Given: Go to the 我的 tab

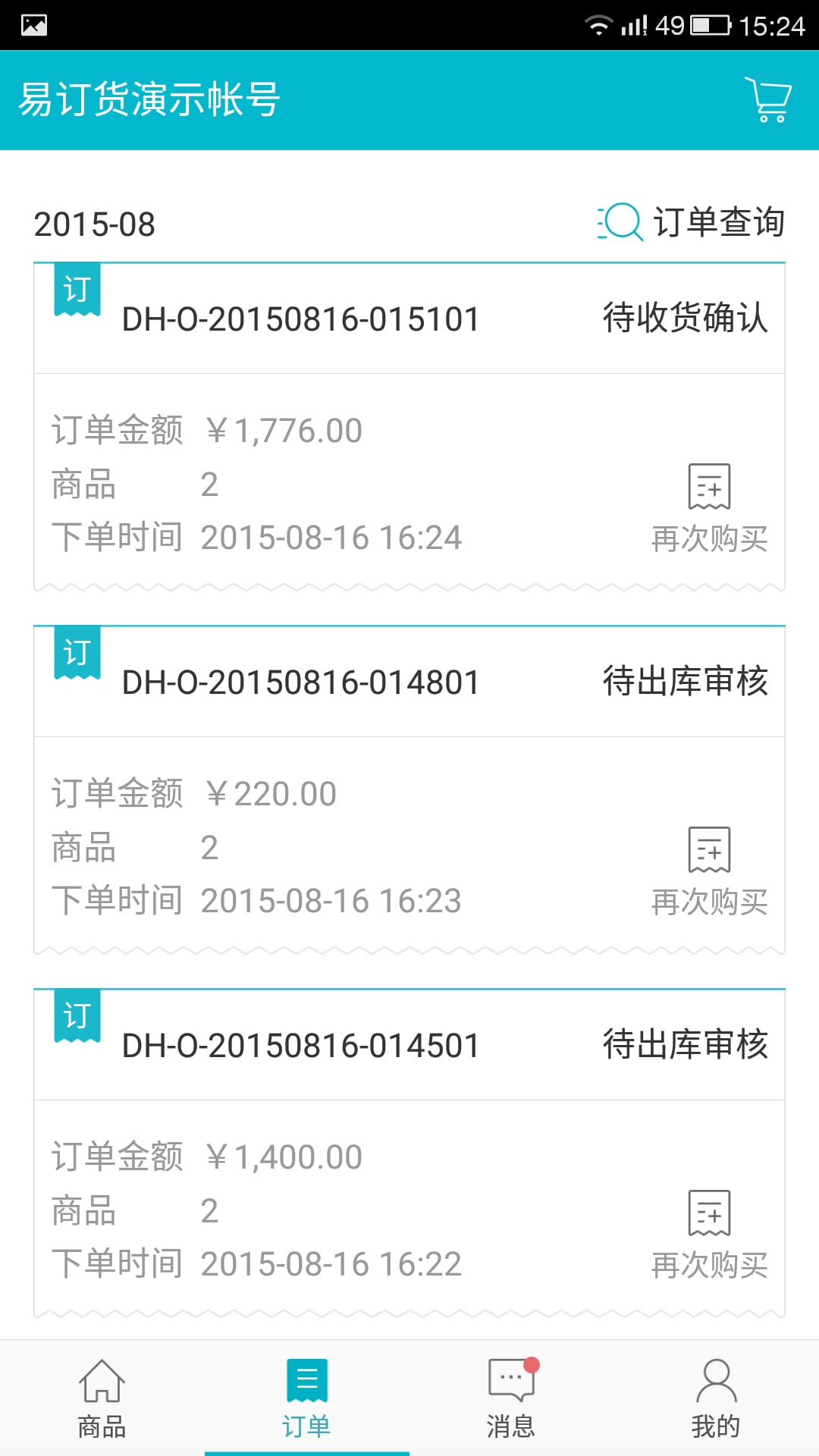Looking at the screenshot, I should tap(717, 1399).
